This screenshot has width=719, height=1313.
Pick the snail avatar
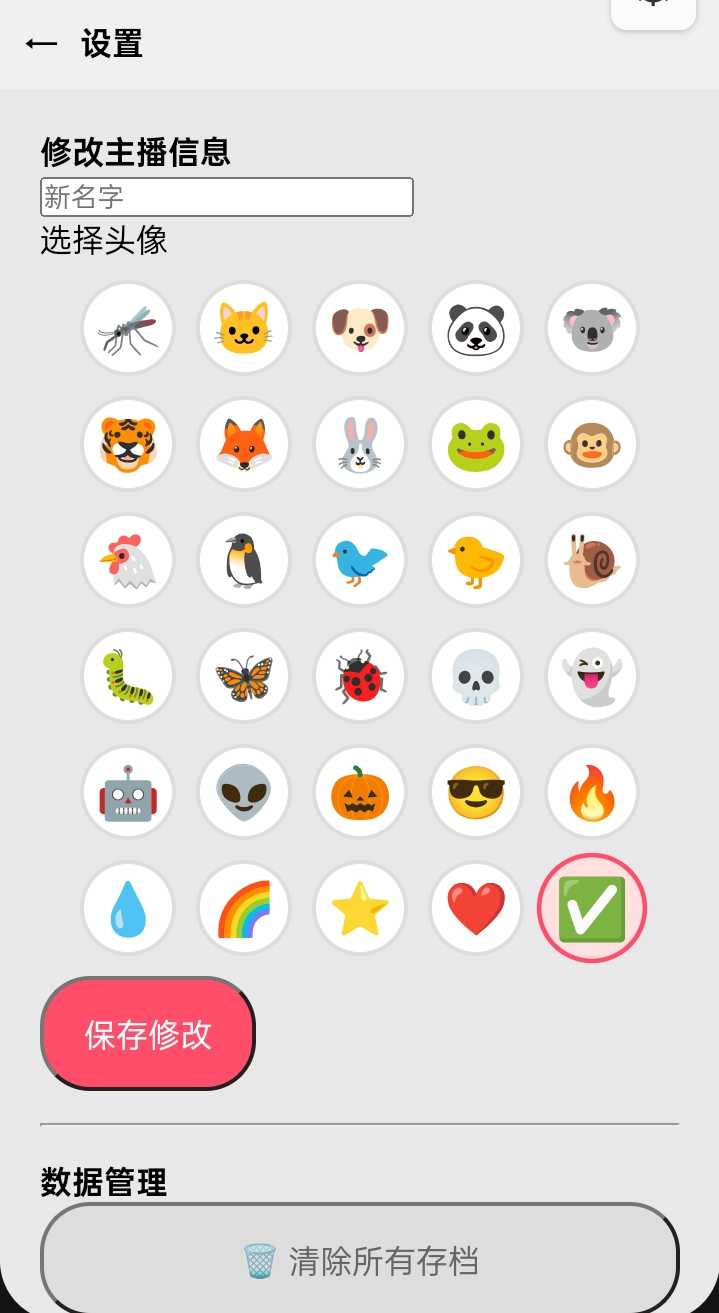(x=592, y=560)
